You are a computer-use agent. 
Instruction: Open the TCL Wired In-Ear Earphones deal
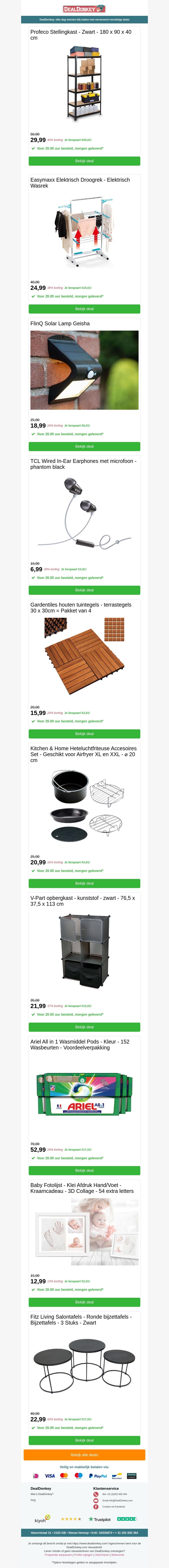pyautogui.click(x=84, y=590)
